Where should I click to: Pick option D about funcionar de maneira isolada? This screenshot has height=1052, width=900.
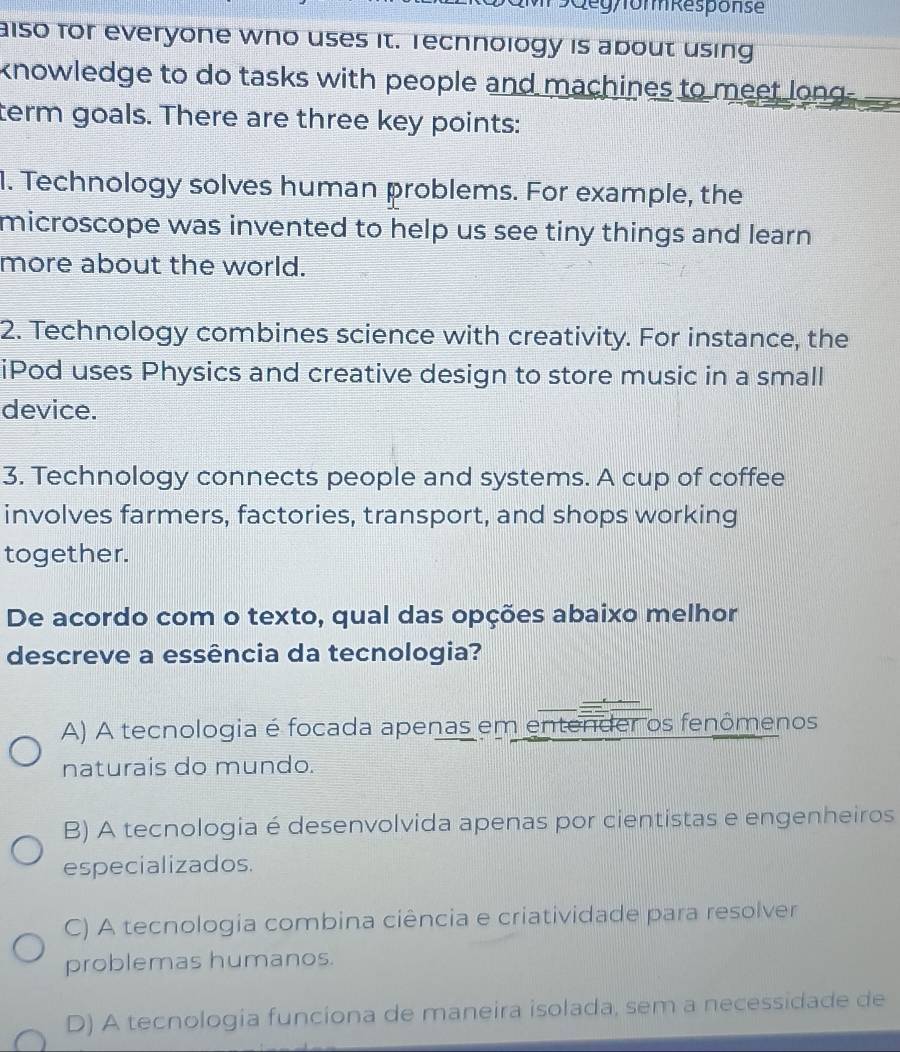[27, 1040]
